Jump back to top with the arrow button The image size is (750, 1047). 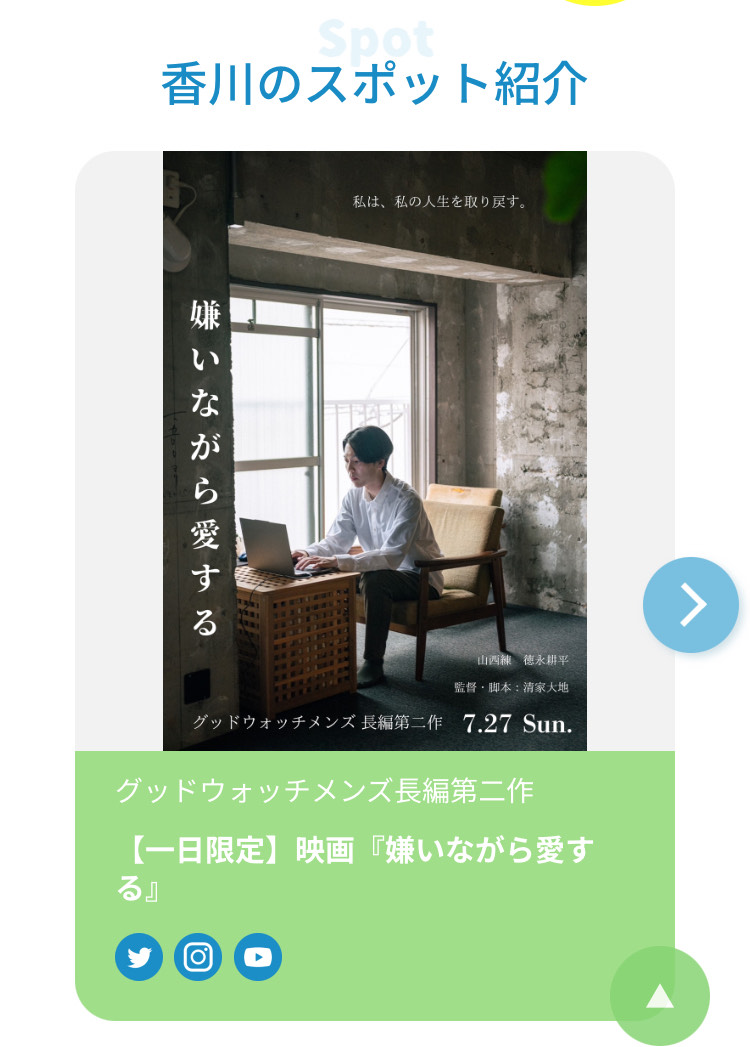pyautogui.click(x=659, y=995)
